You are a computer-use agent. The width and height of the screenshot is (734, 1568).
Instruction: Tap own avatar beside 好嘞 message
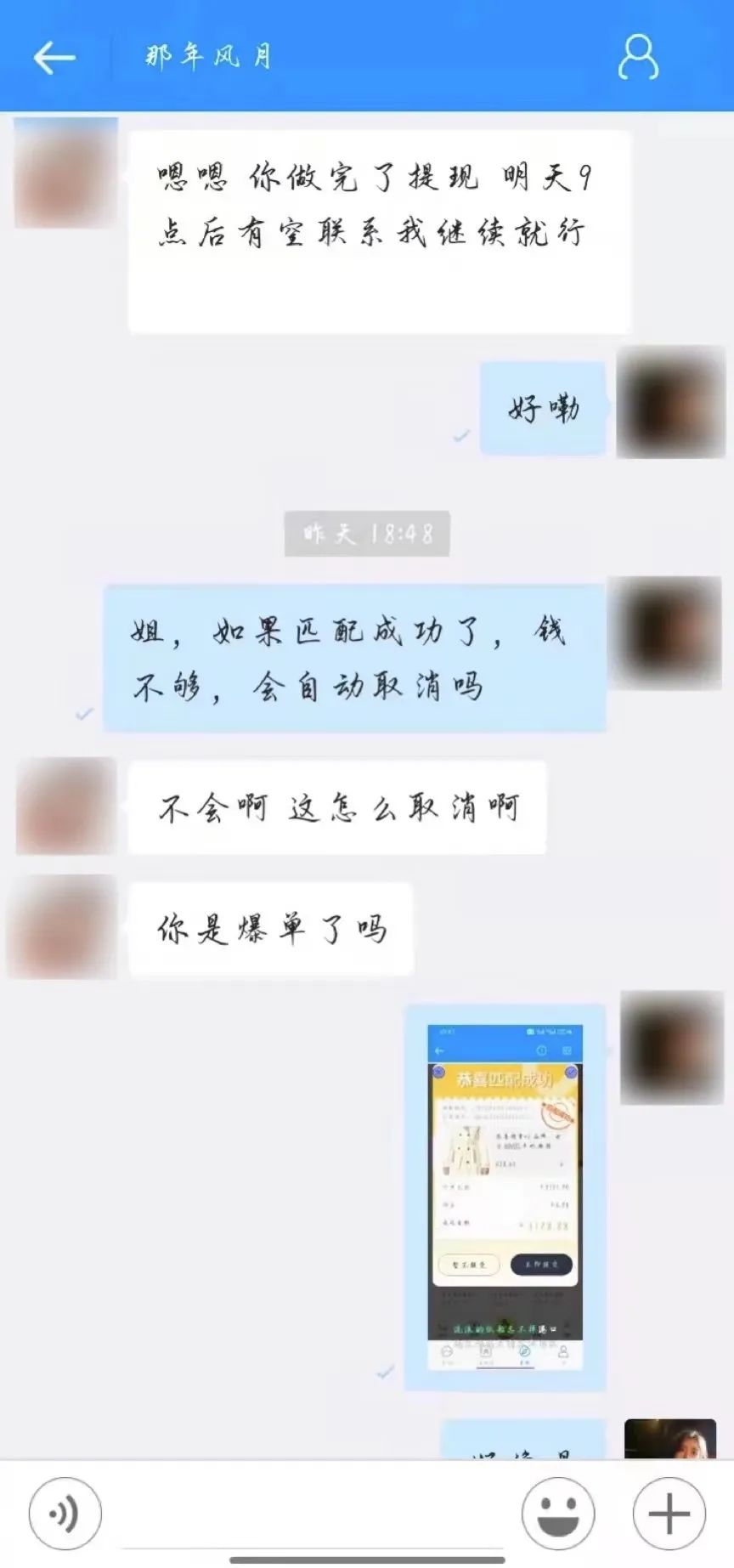click(x=669, y=403)
